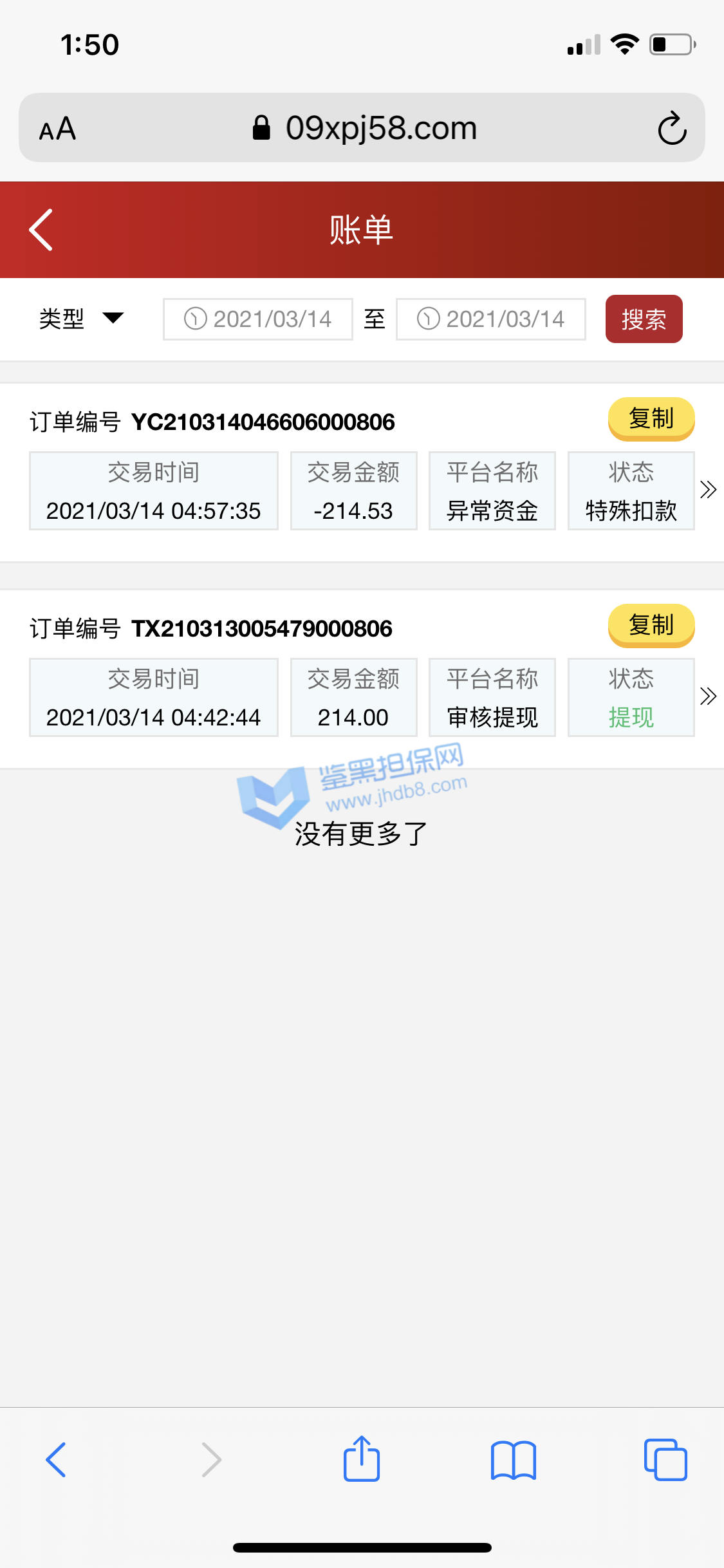Tap the 09xpj58.com address bar

[364, 128]
